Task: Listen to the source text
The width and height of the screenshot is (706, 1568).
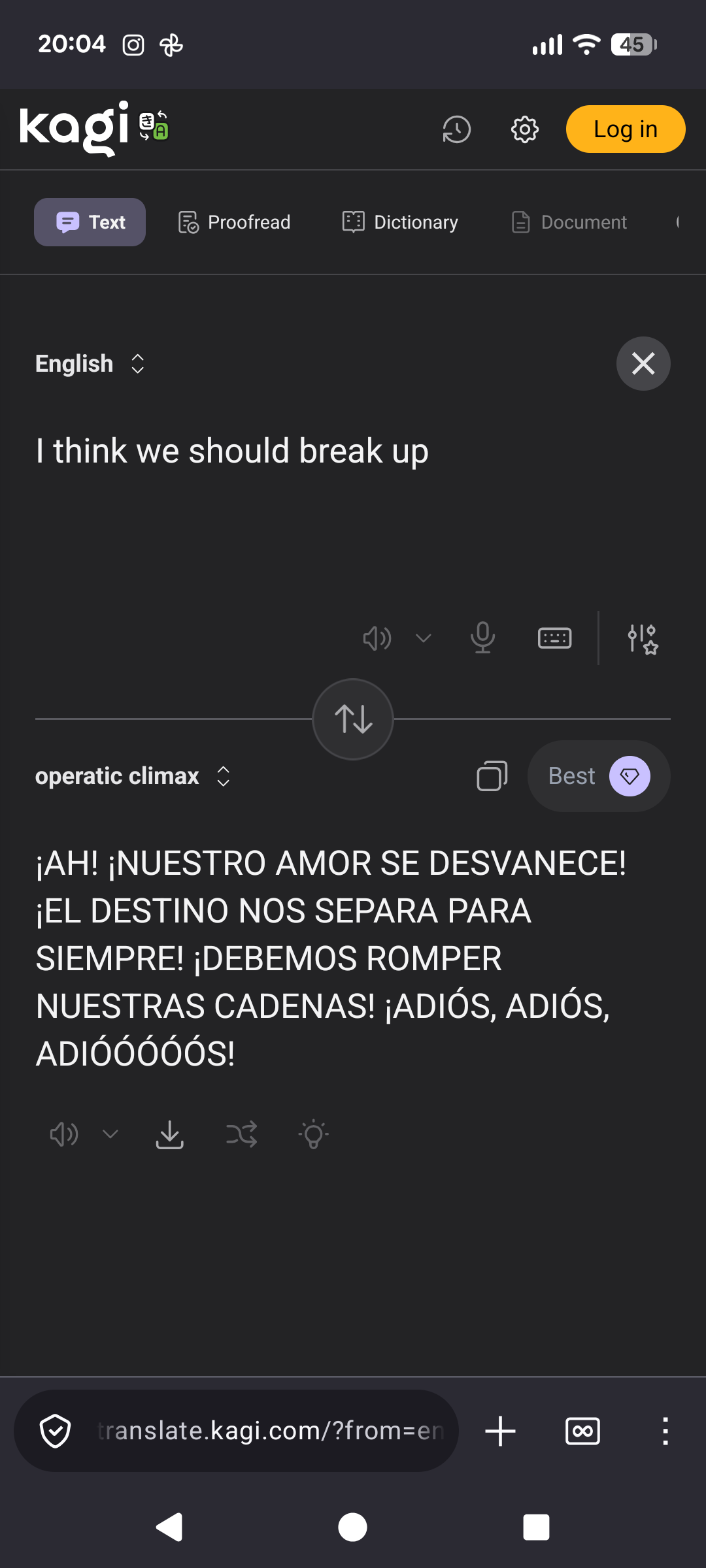Action: (377, 638)
